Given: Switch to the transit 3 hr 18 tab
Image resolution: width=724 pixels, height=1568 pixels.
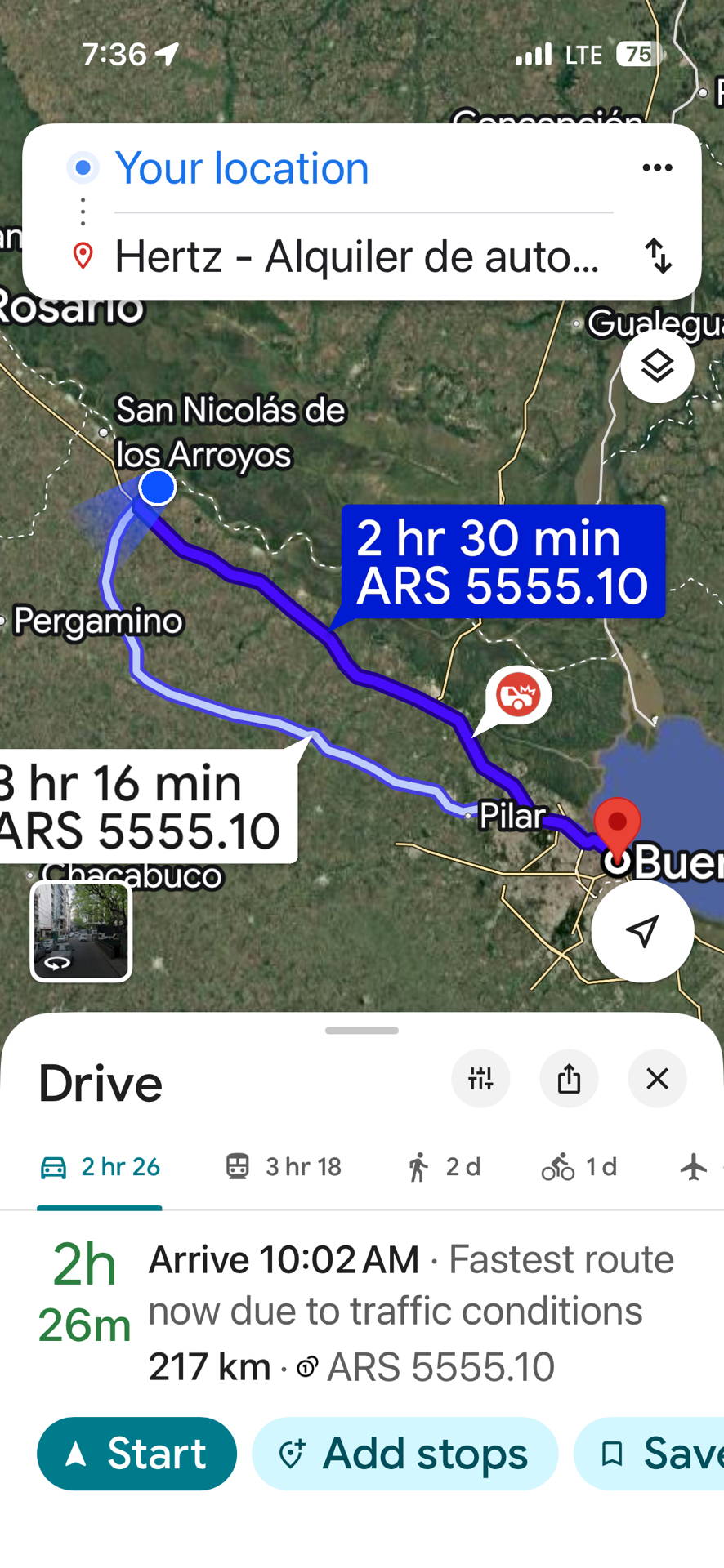Looking at the screenshot, I should pos(284,1167).
